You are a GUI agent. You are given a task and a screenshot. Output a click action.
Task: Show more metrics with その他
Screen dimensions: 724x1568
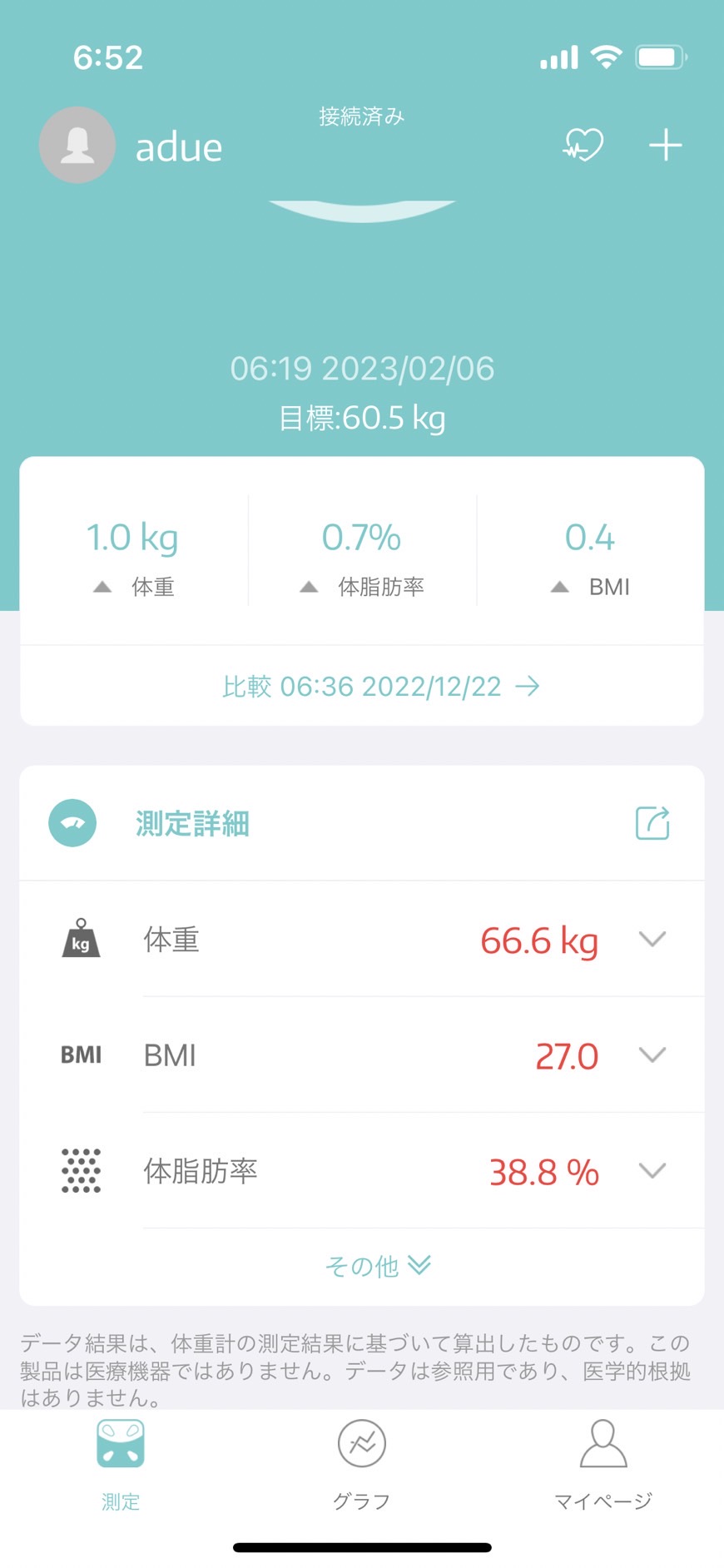tap(378, 1266)
